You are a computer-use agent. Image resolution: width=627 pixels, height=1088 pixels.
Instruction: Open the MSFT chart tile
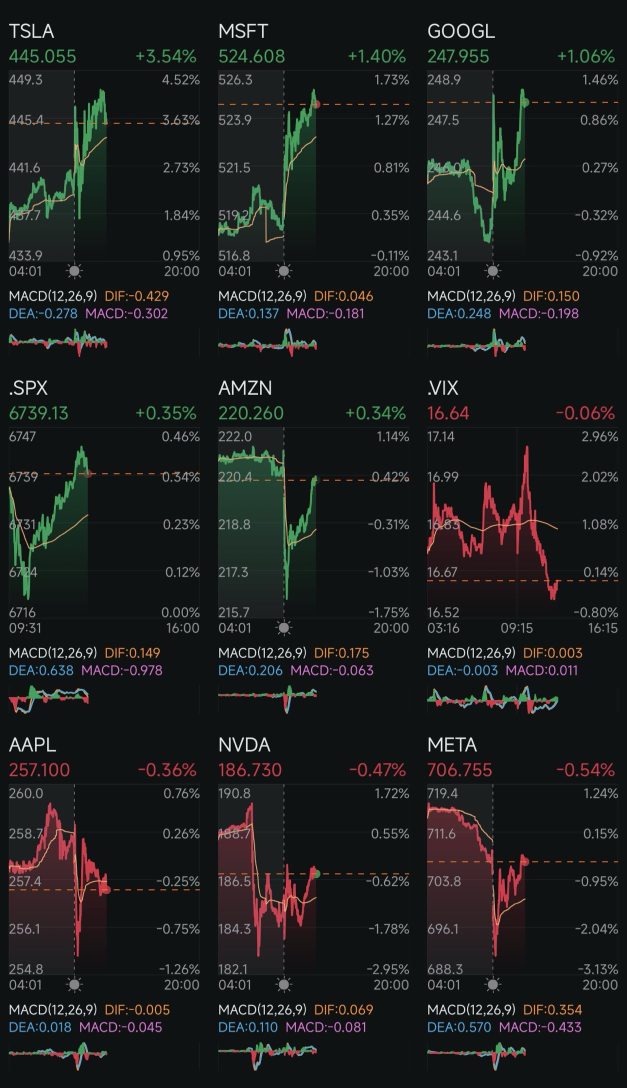pos(314,189)
